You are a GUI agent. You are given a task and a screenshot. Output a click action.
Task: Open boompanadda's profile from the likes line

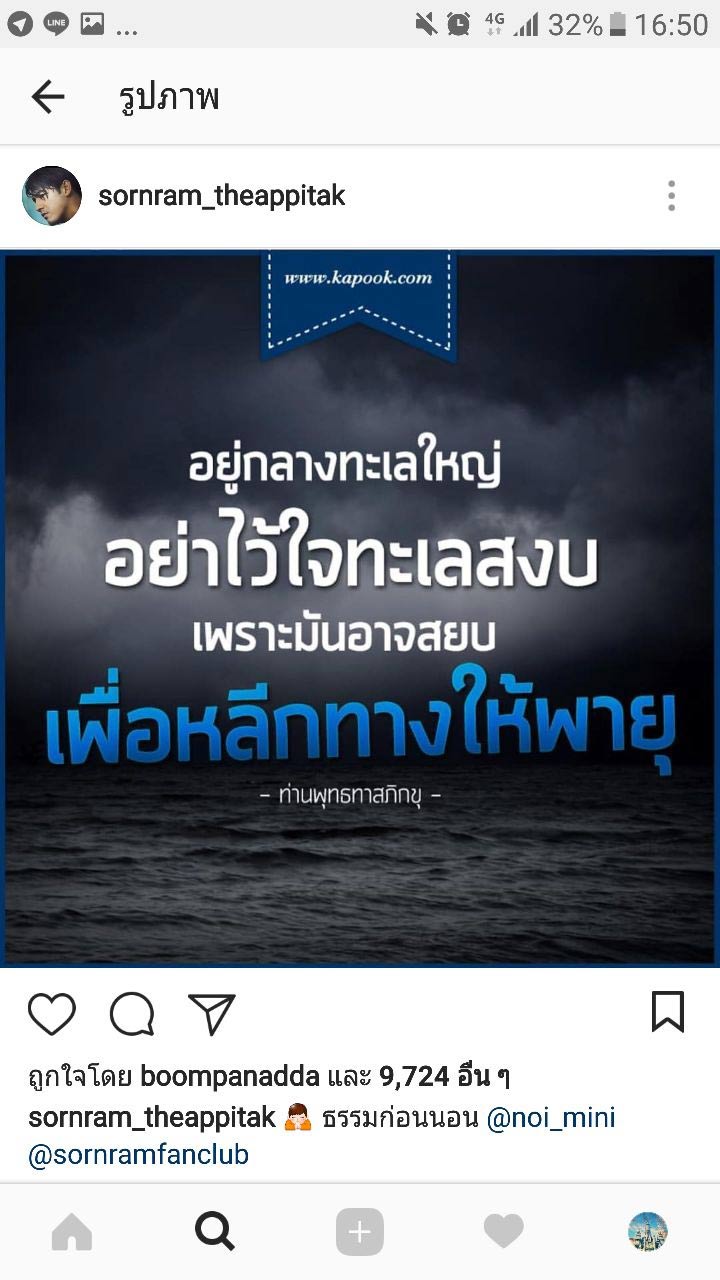tap(230, 1077)
